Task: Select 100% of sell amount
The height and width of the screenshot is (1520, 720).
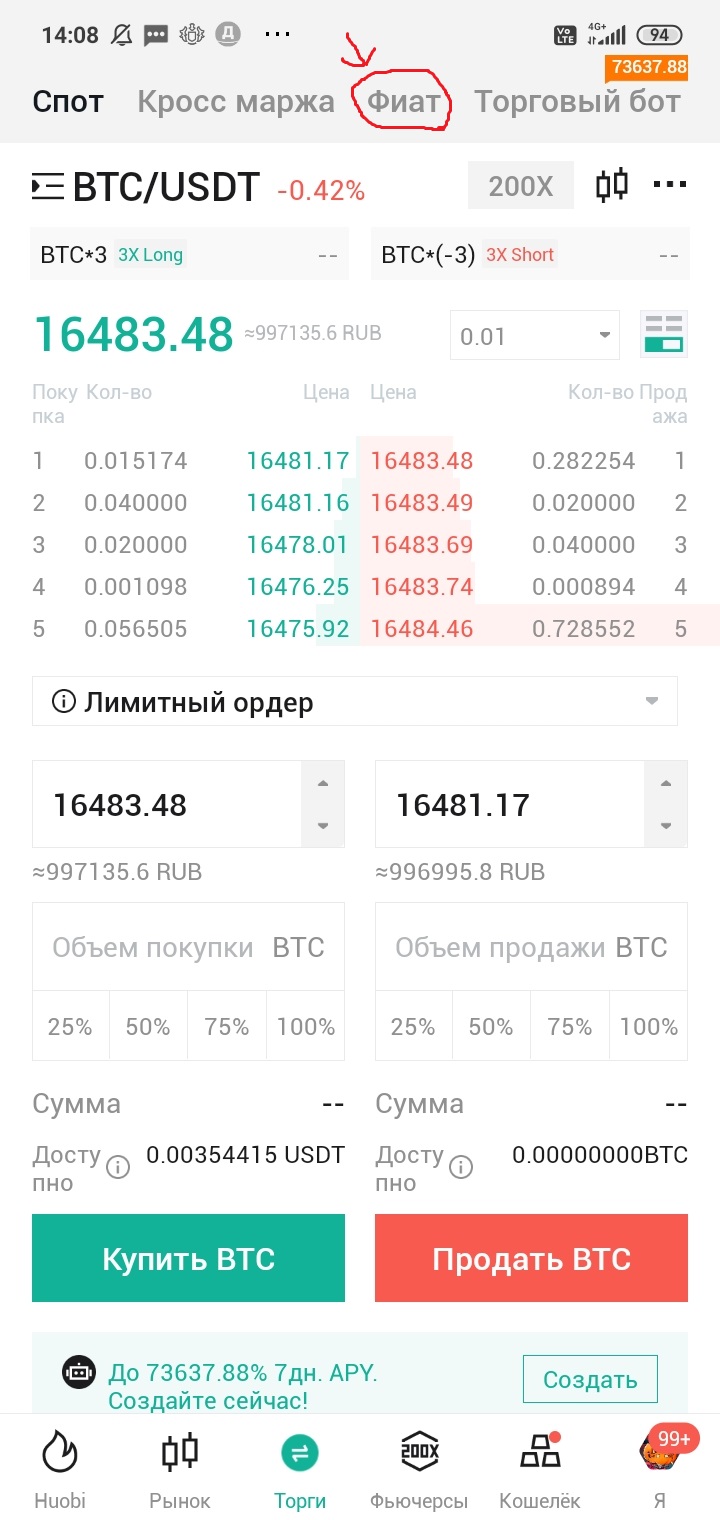Action: [648, 1027]
